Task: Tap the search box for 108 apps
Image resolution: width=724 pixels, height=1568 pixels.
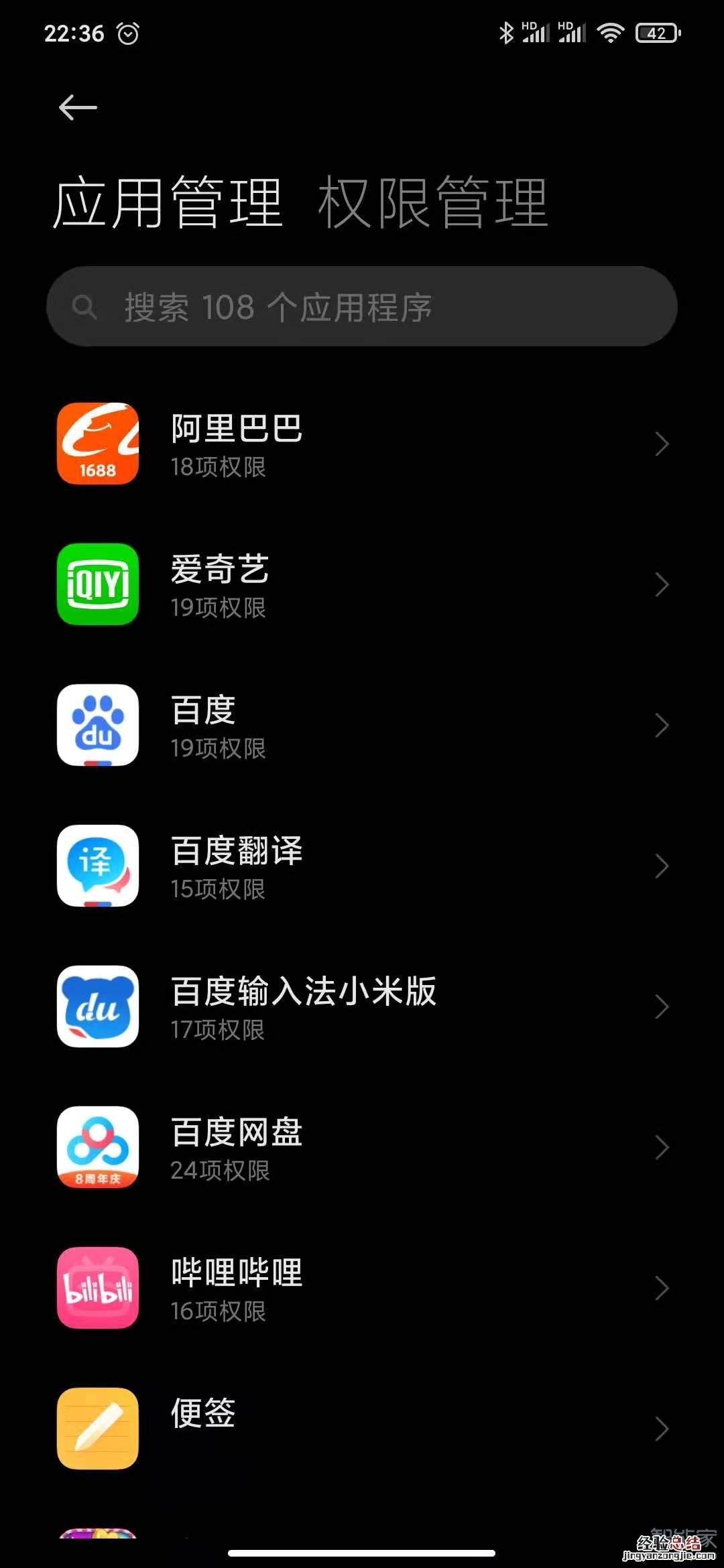Action: pos(362,307)
